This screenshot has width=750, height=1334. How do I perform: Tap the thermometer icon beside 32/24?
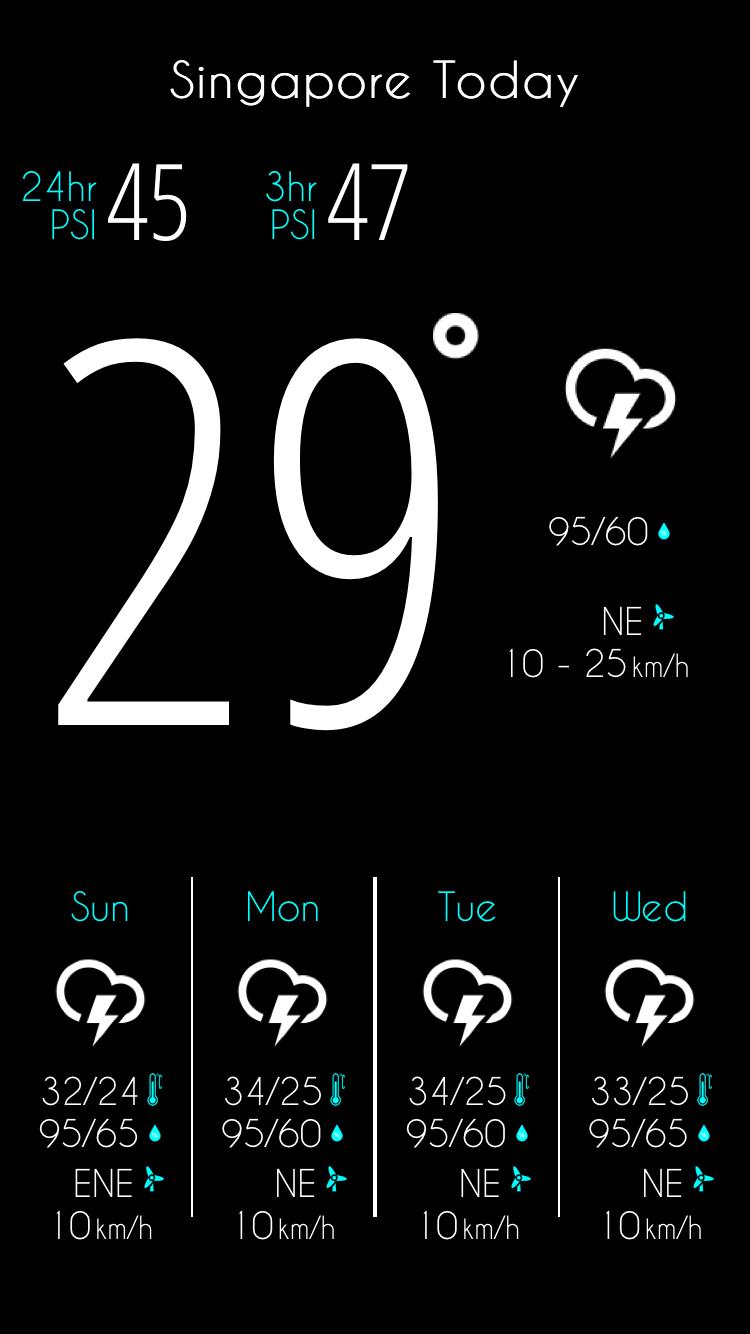152,1089
